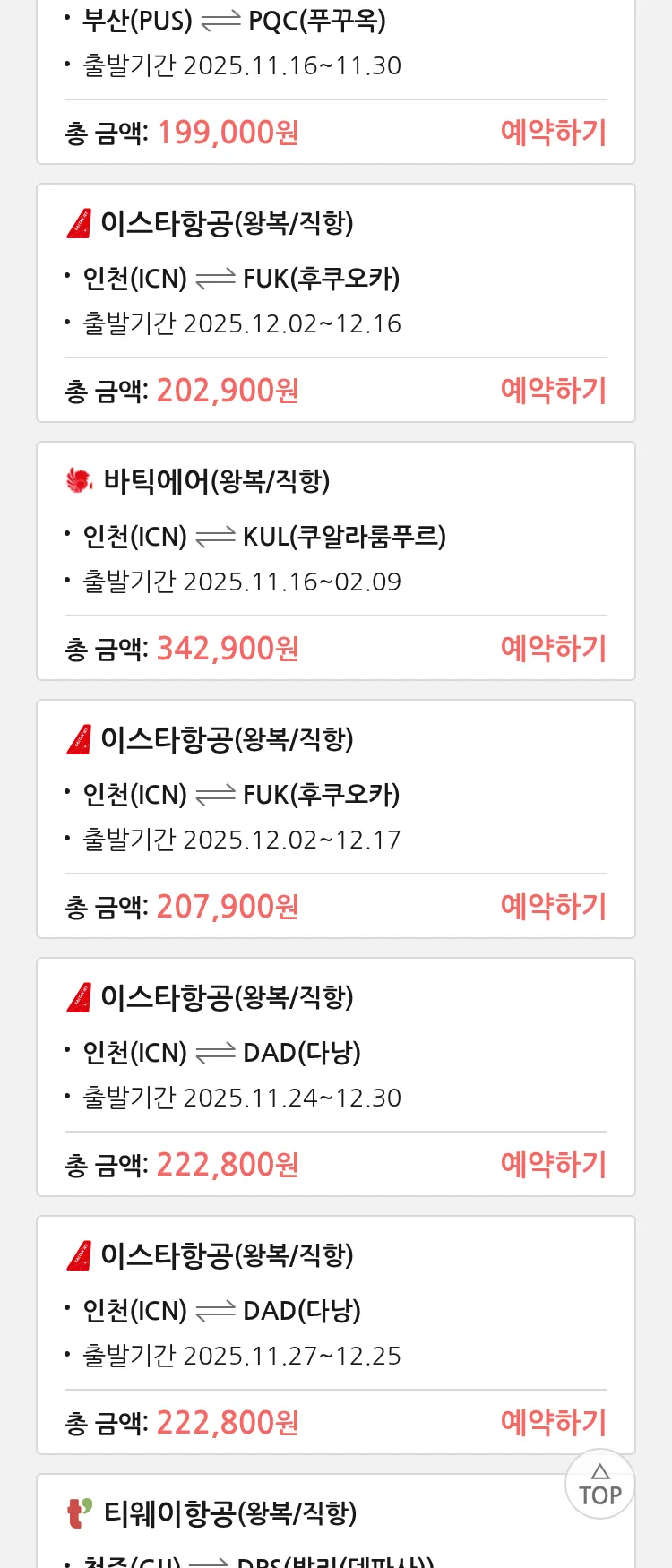Select 예약하기 for the 207,900원 Fukuoka flight

click(553, 907)
